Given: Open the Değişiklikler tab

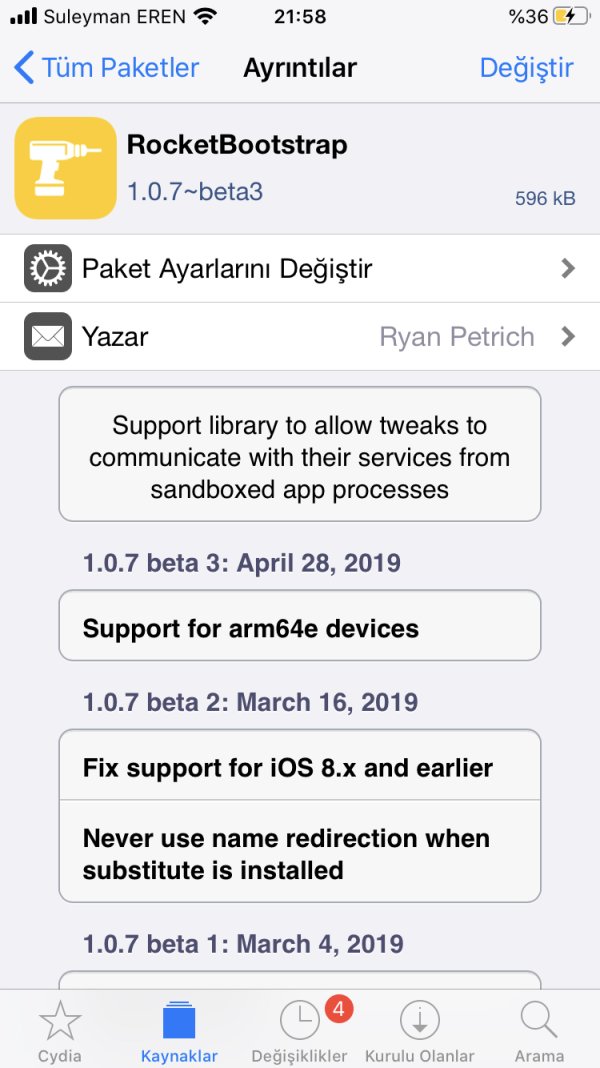Looking at the screenshot, I should pyautogui.click(x=300, y=1030).
